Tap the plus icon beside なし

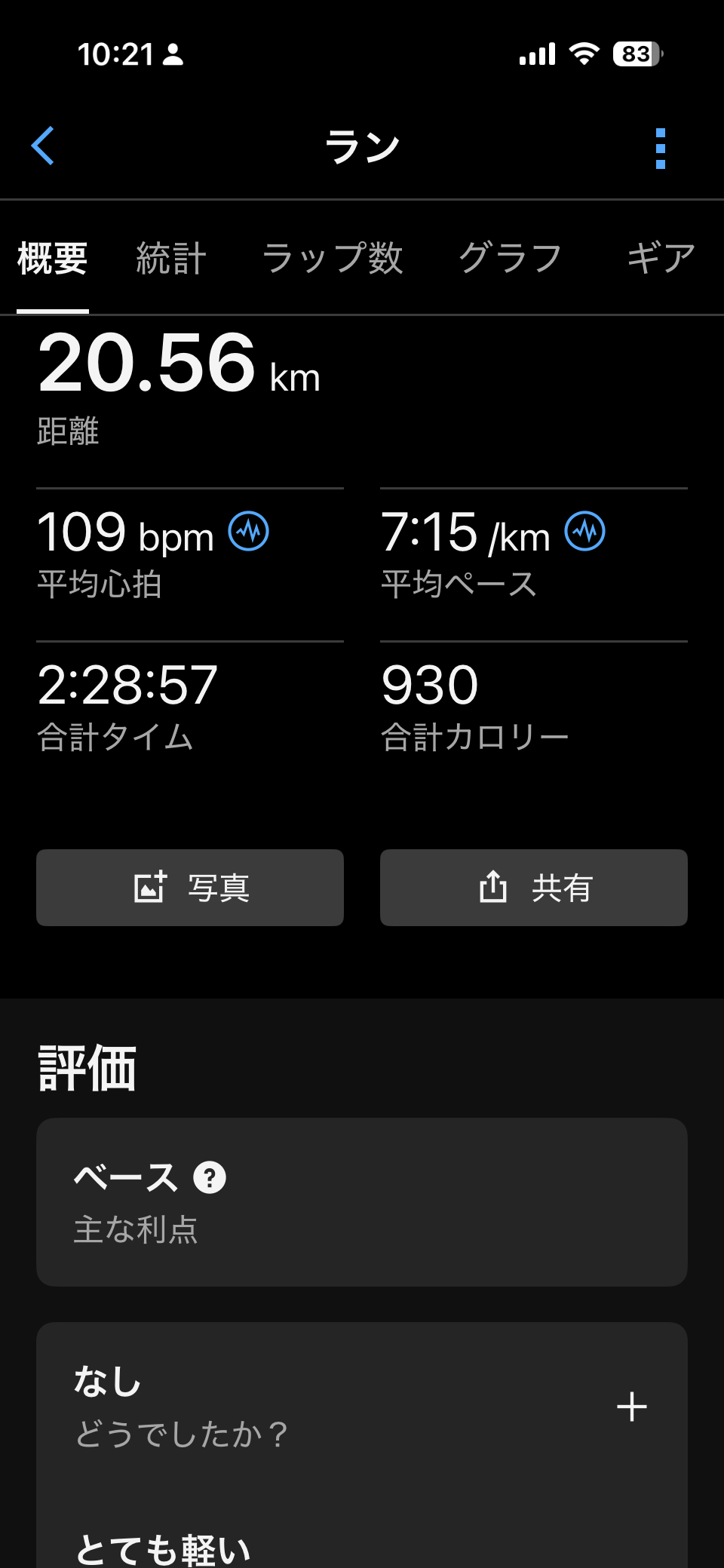pyautogui.click(x=631, y=1407)
